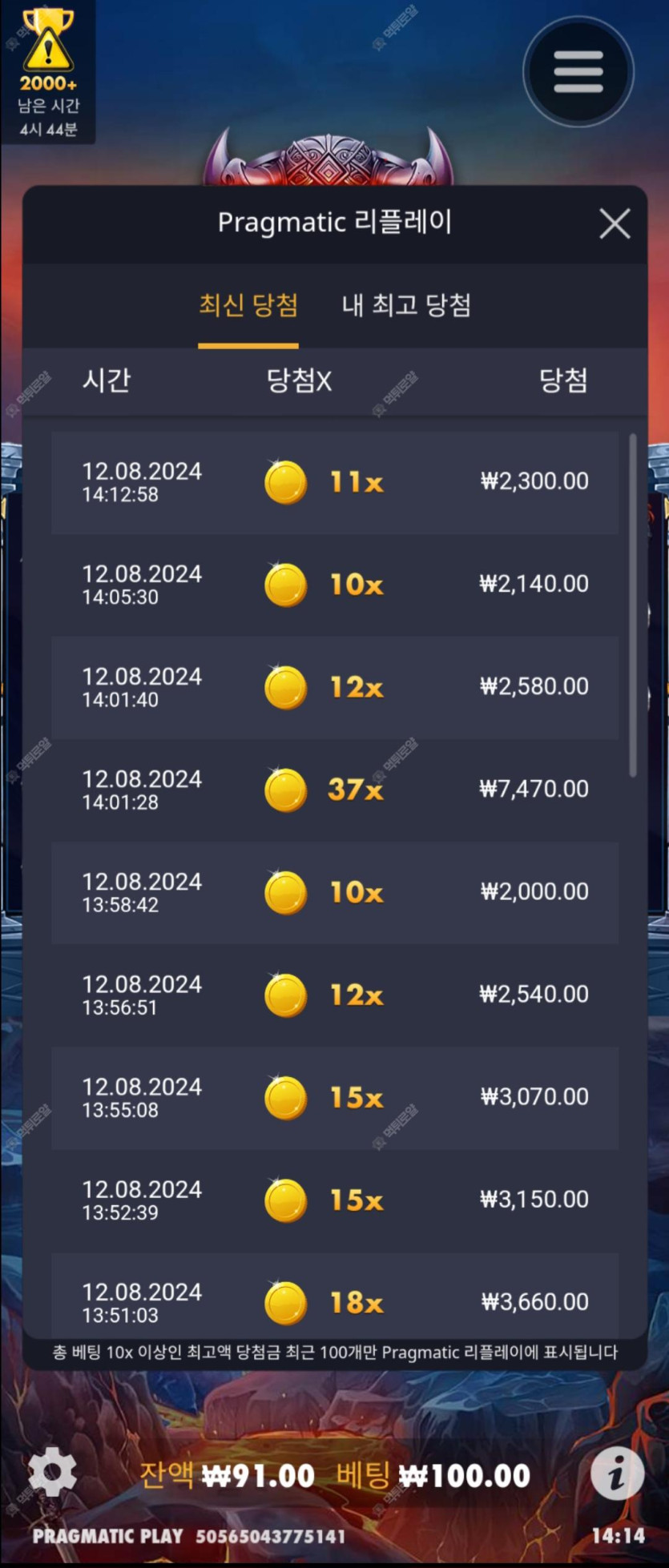Open the hamburger menu

coord(578,72)
